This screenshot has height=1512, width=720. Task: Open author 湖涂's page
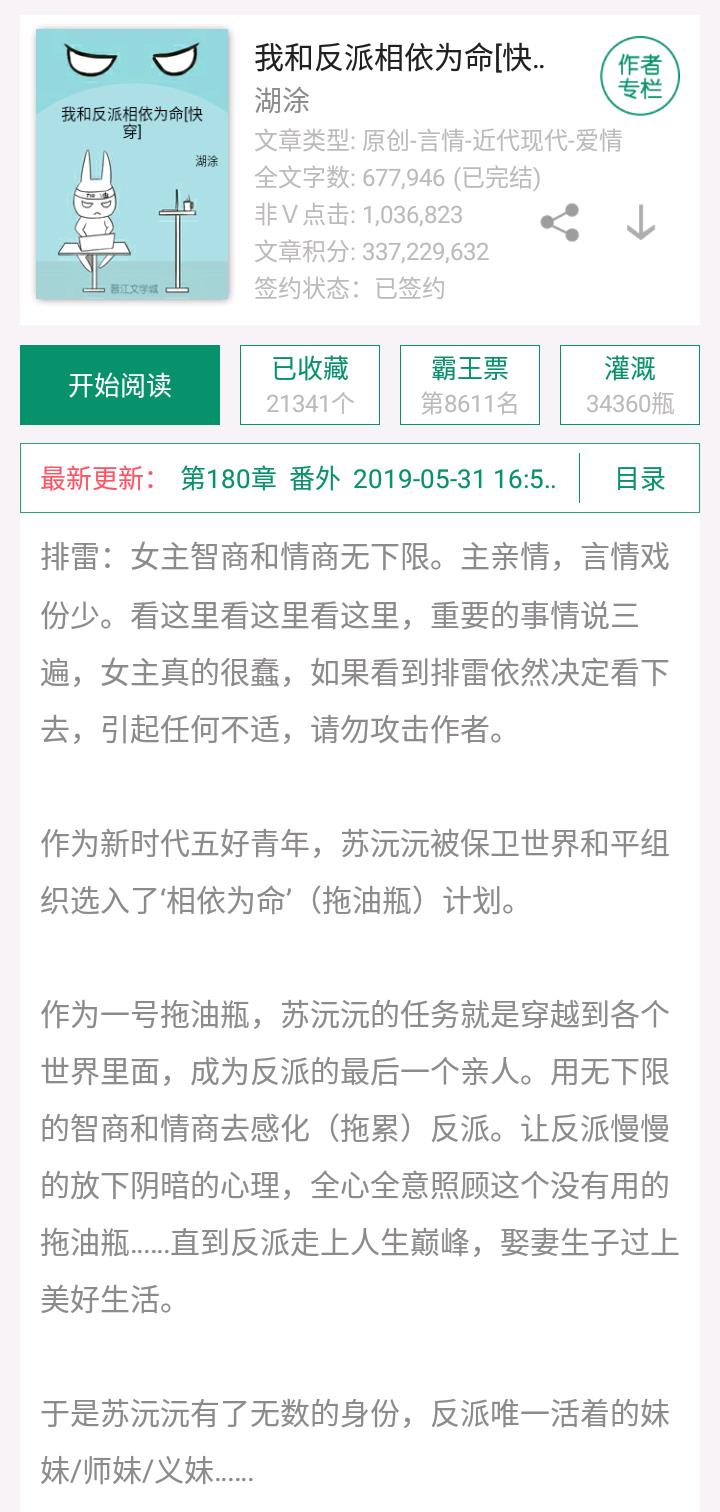pyautogui.click(x=282, y=100)
